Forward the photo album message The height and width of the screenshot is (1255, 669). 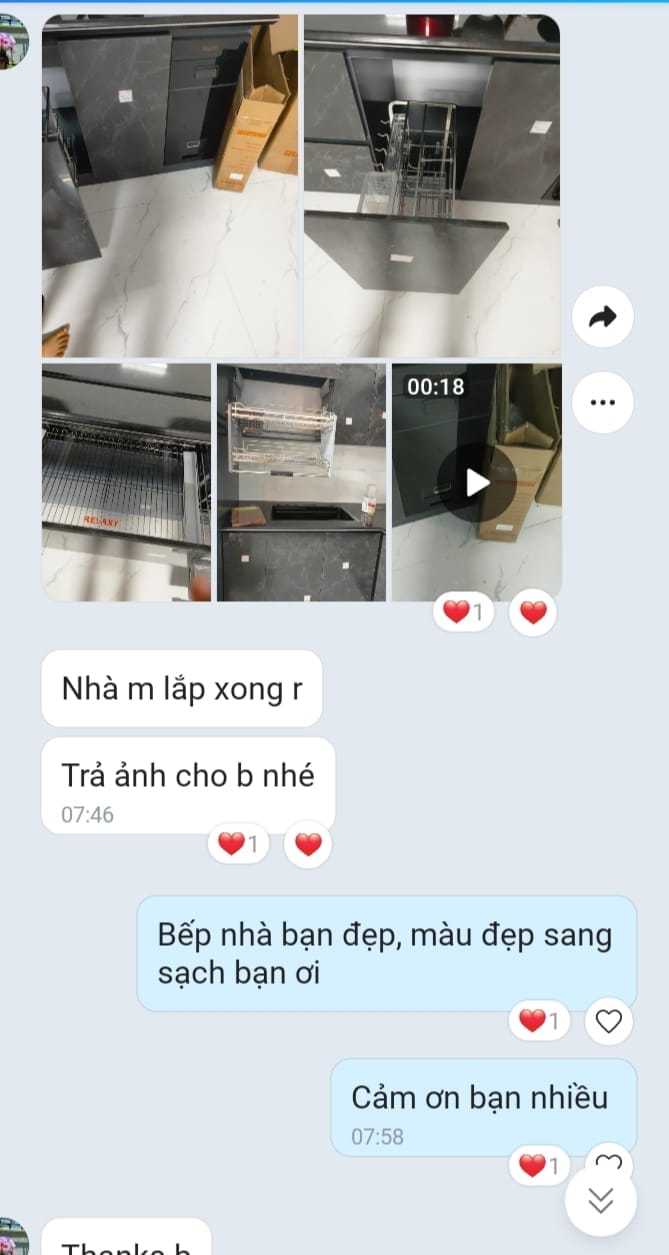(x=602, y=317)
